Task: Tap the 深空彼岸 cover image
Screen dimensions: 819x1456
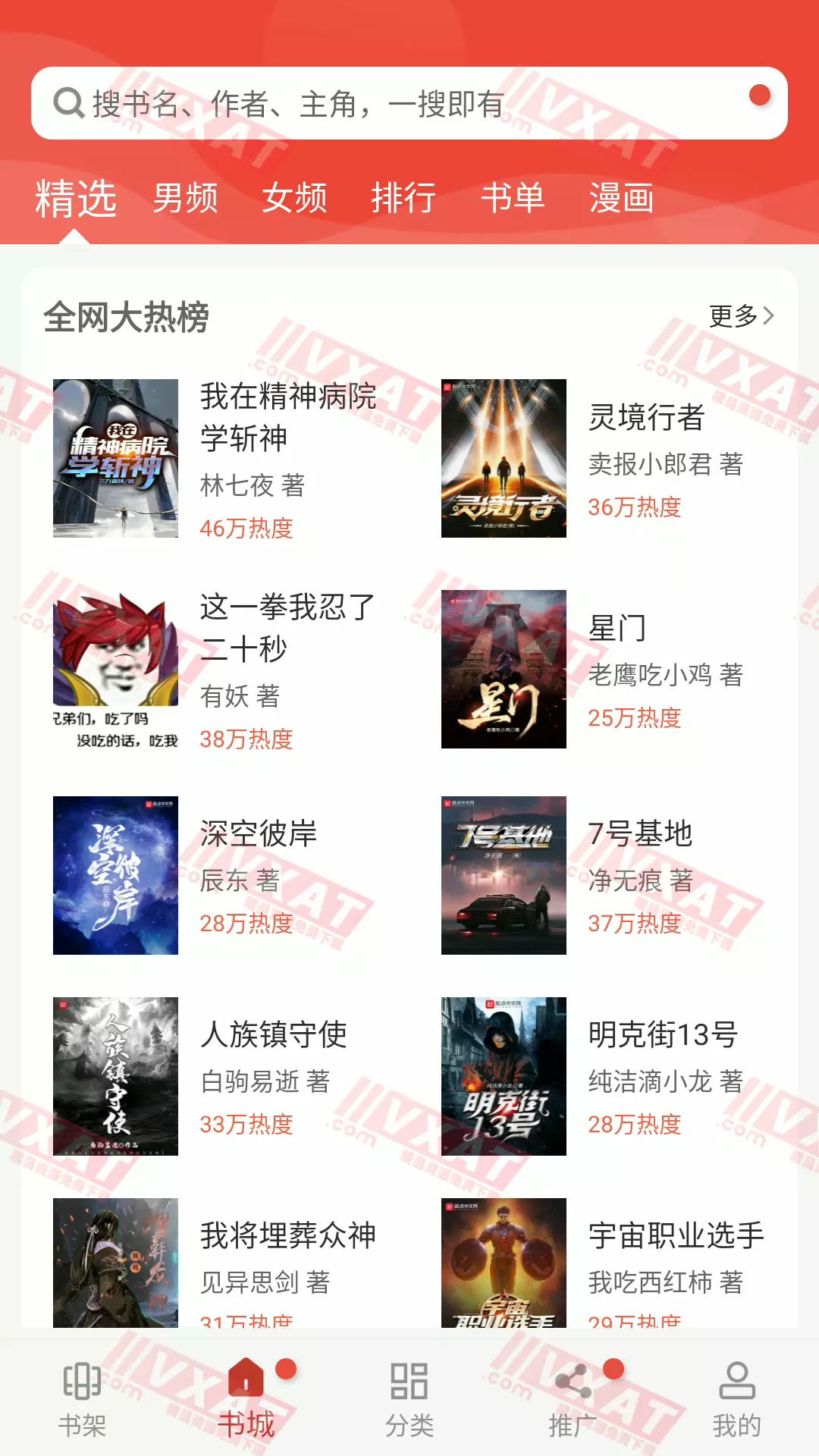Action: pyautogui.click(x=115, y=876)
